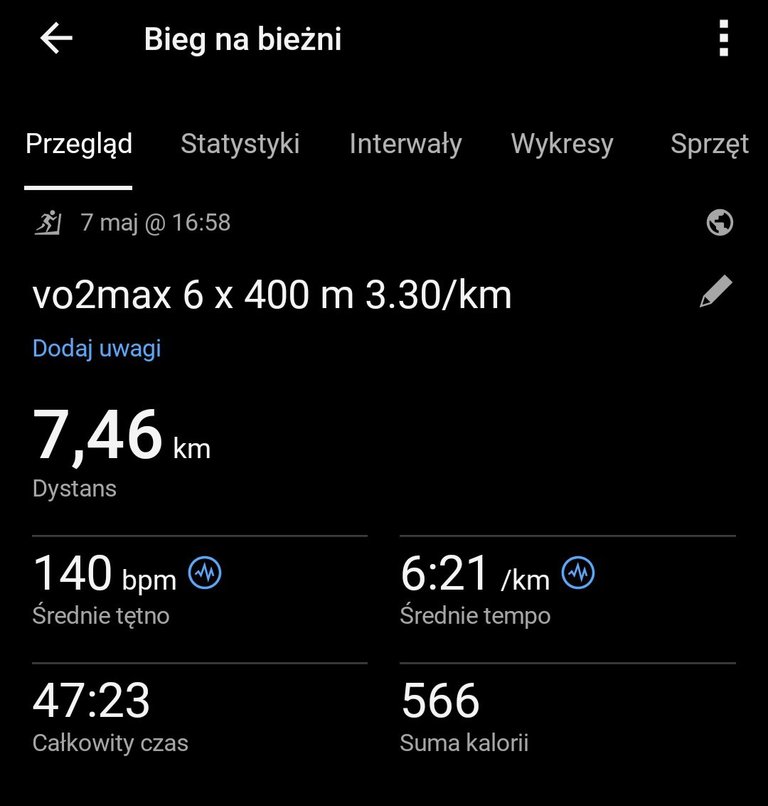Open the pace icon beside 6:21 /km
The image size is (768, 806).
(x=578, y=573)
